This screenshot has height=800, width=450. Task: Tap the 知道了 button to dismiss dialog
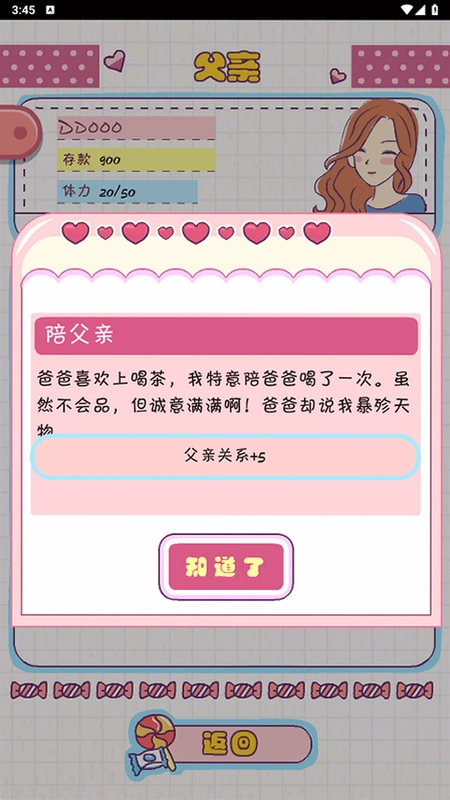226,567
